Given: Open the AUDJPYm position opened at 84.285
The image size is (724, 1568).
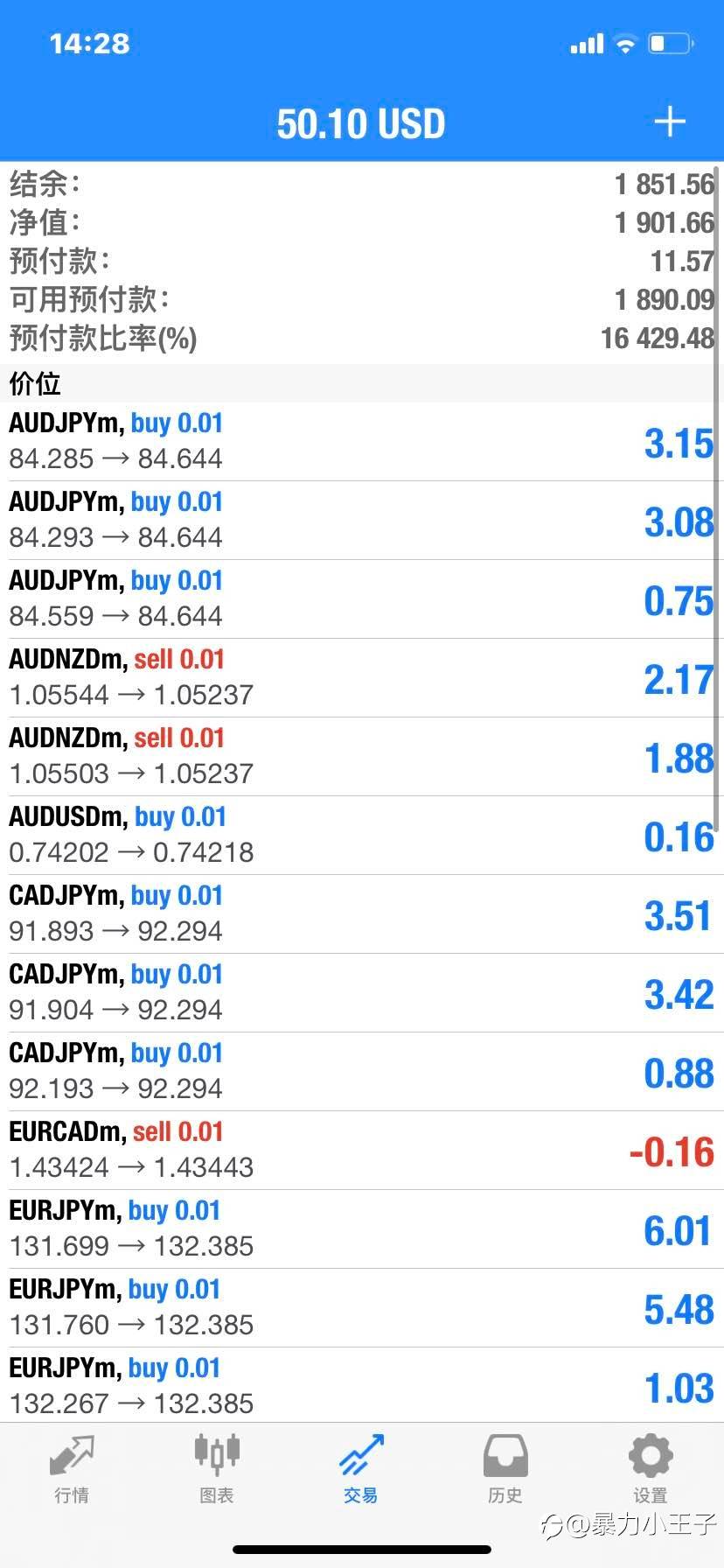Looking at the screenshot, I should point(362,442).
